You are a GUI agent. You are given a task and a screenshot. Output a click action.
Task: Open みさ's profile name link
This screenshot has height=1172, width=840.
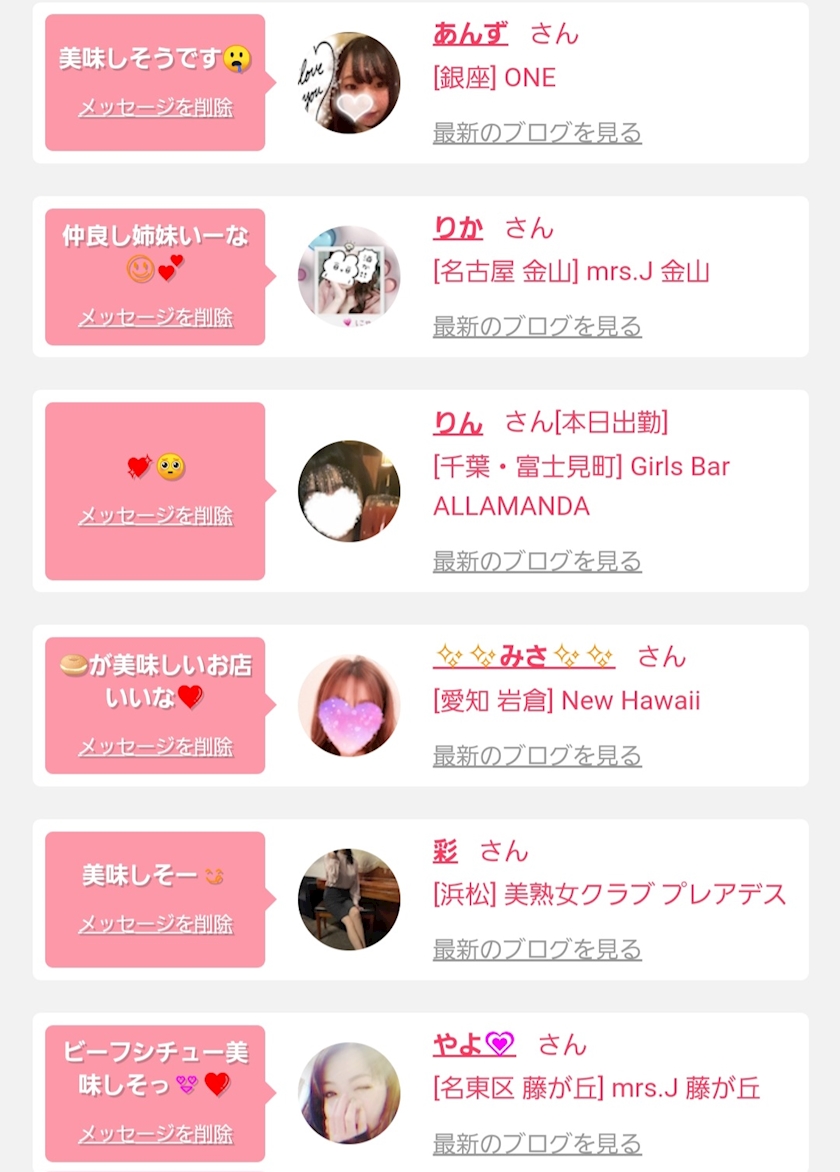(x=524, y=656)
